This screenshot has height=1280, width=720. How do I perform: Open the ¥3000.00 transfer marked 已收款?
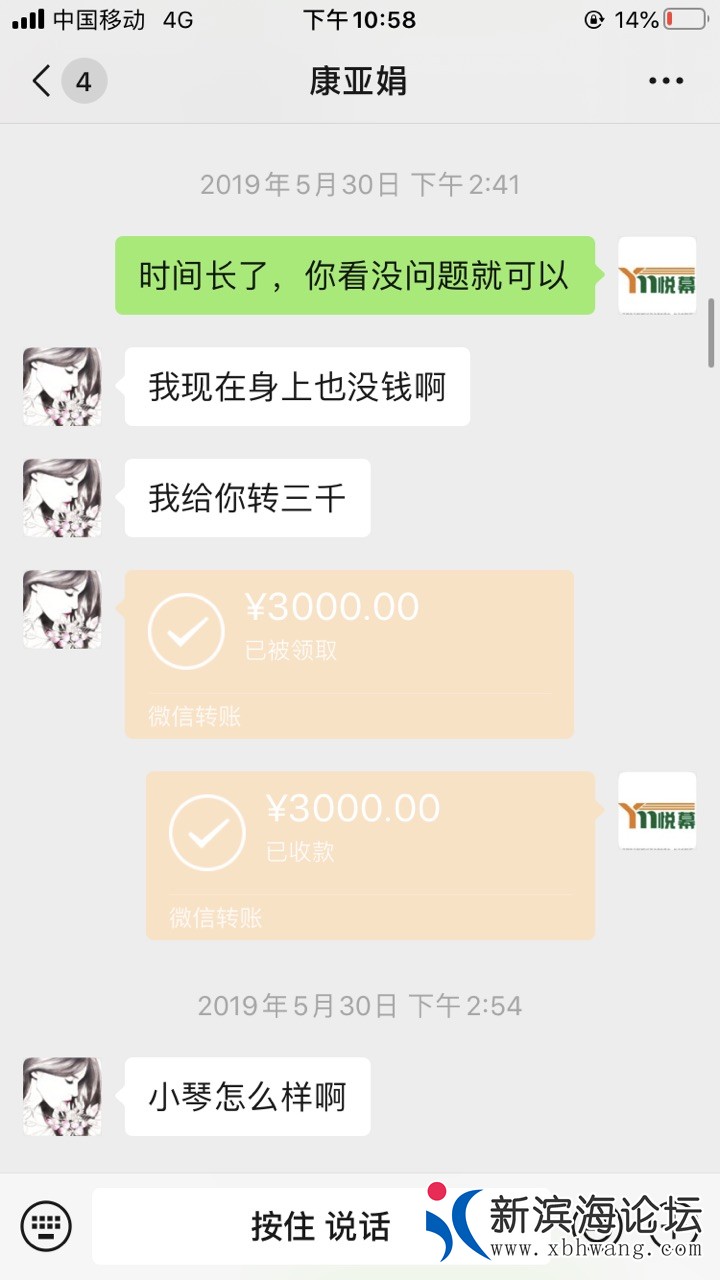click(x=370, y=855)
